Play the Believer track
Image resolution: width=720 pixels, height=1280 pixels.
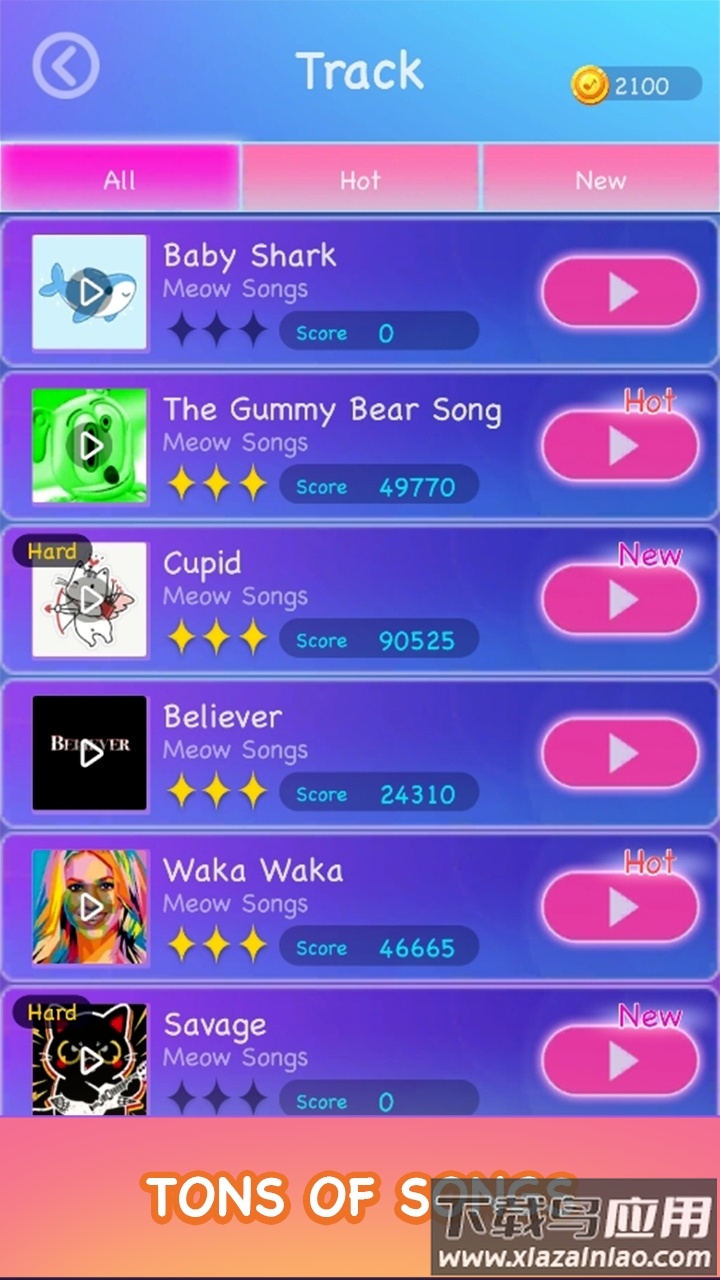pos(620,753)
